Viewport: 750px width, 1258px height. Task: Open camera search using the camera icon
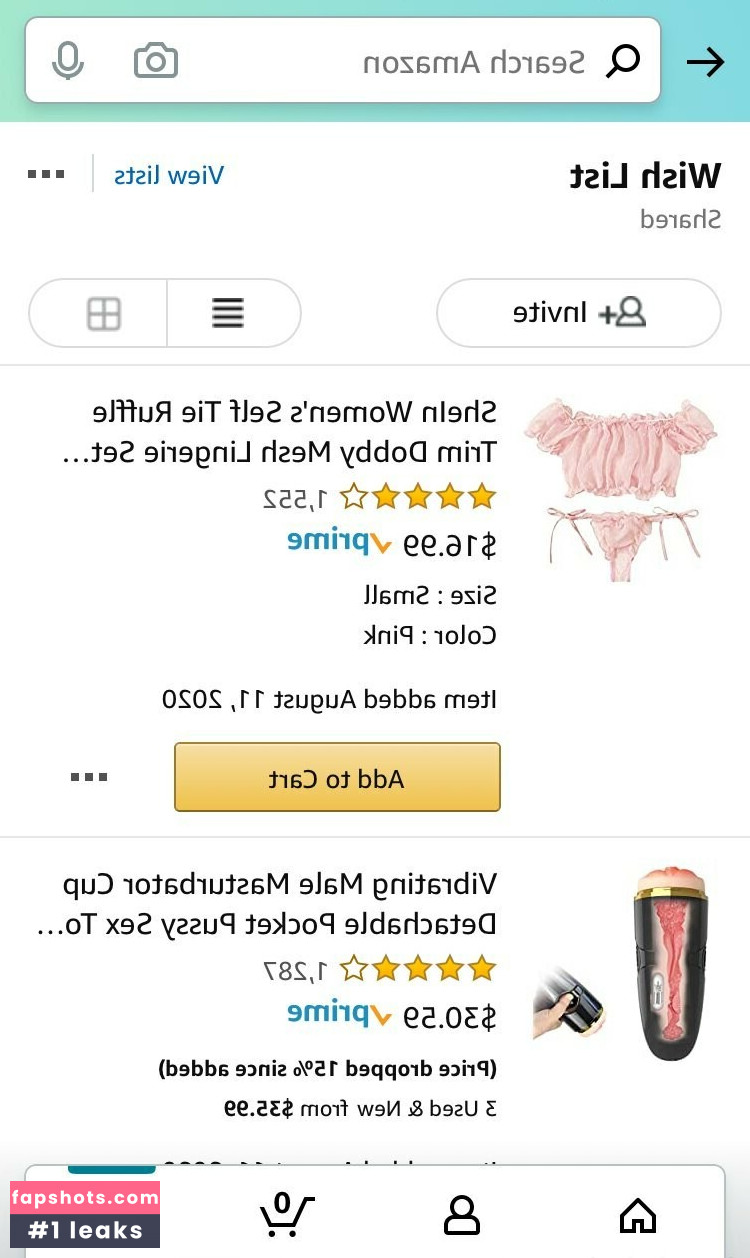point(156,60)
